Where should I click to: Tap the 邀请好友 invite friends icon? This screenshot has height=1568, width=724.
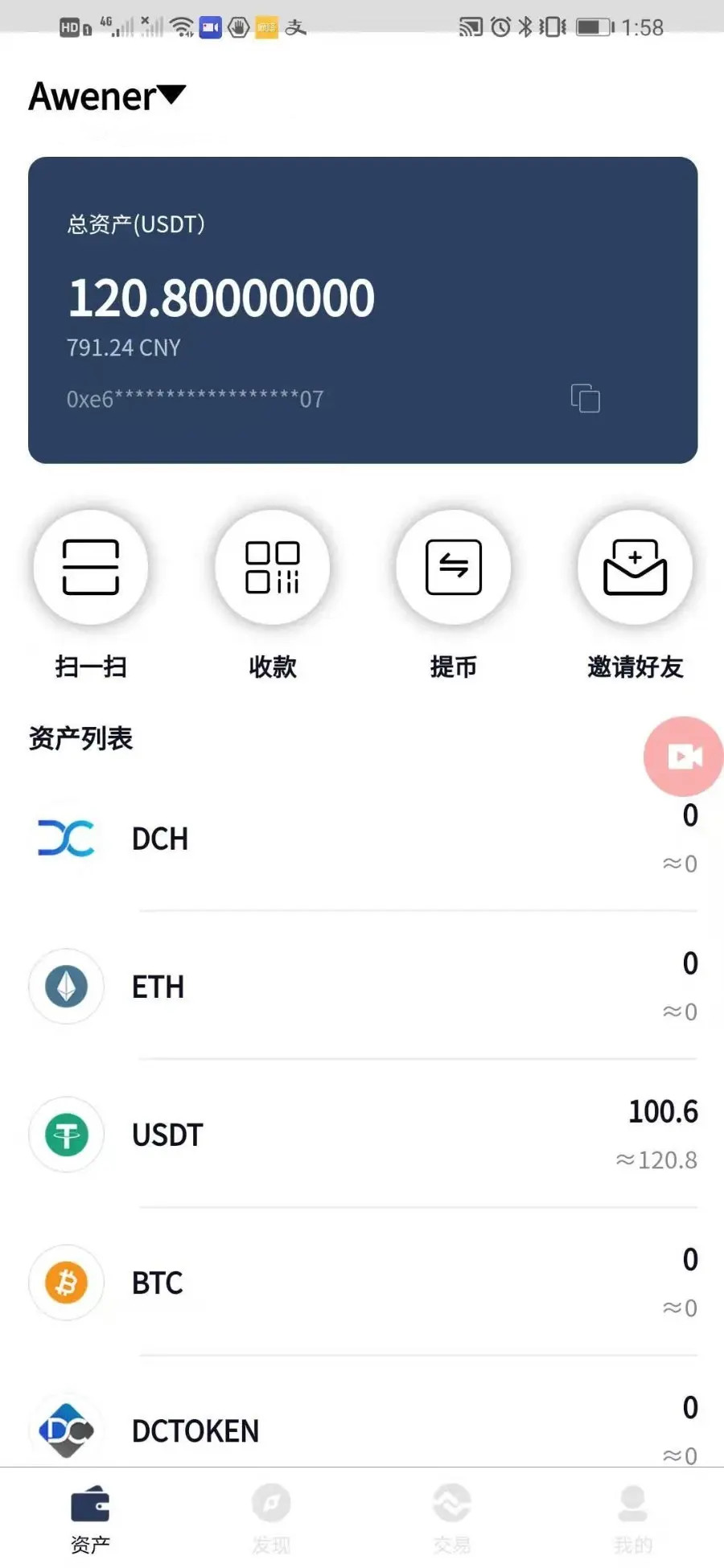tap(636, 567)
